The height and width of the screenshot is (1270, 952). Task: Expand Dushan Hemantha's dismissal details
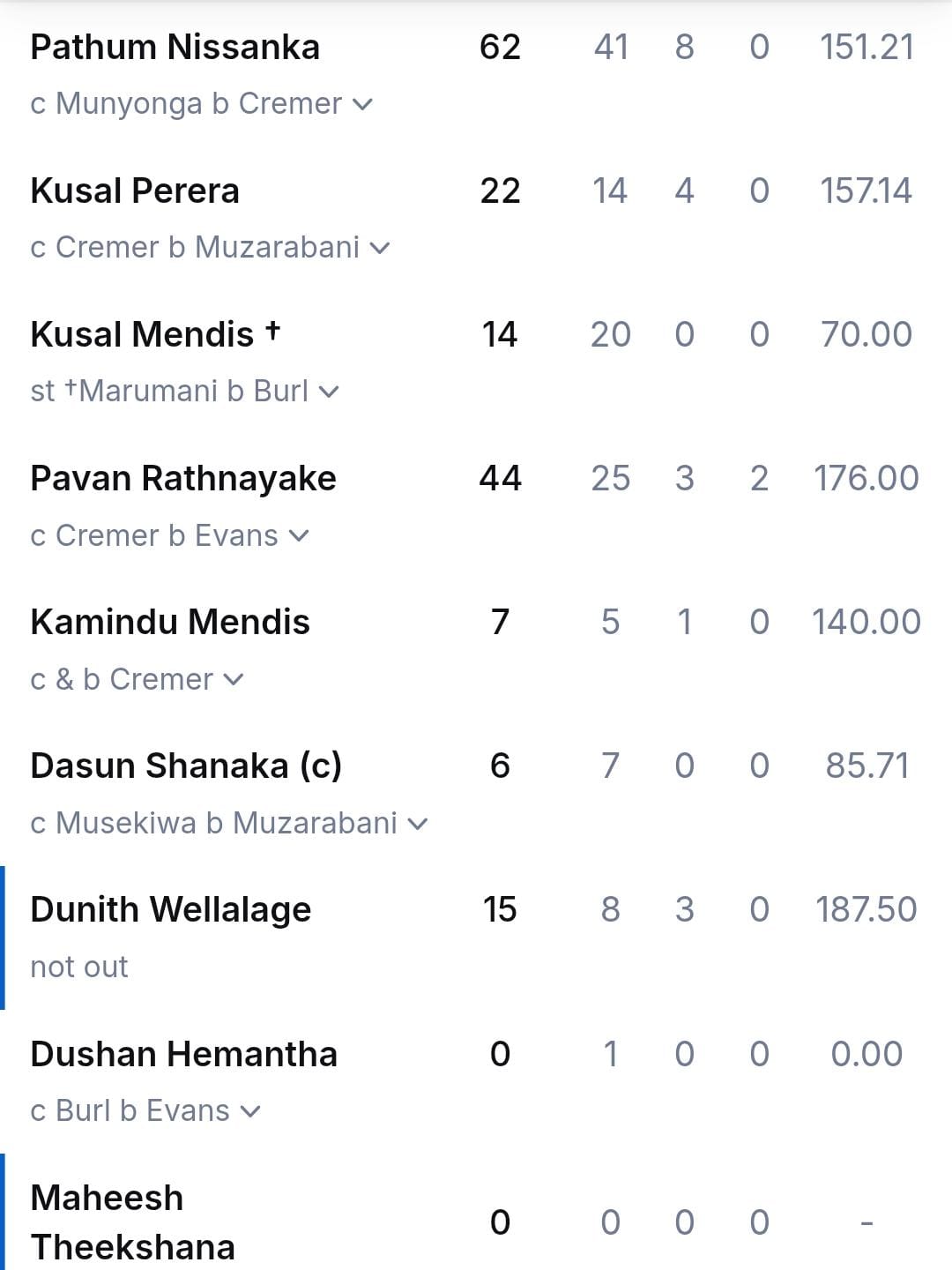pos(251,1111)
